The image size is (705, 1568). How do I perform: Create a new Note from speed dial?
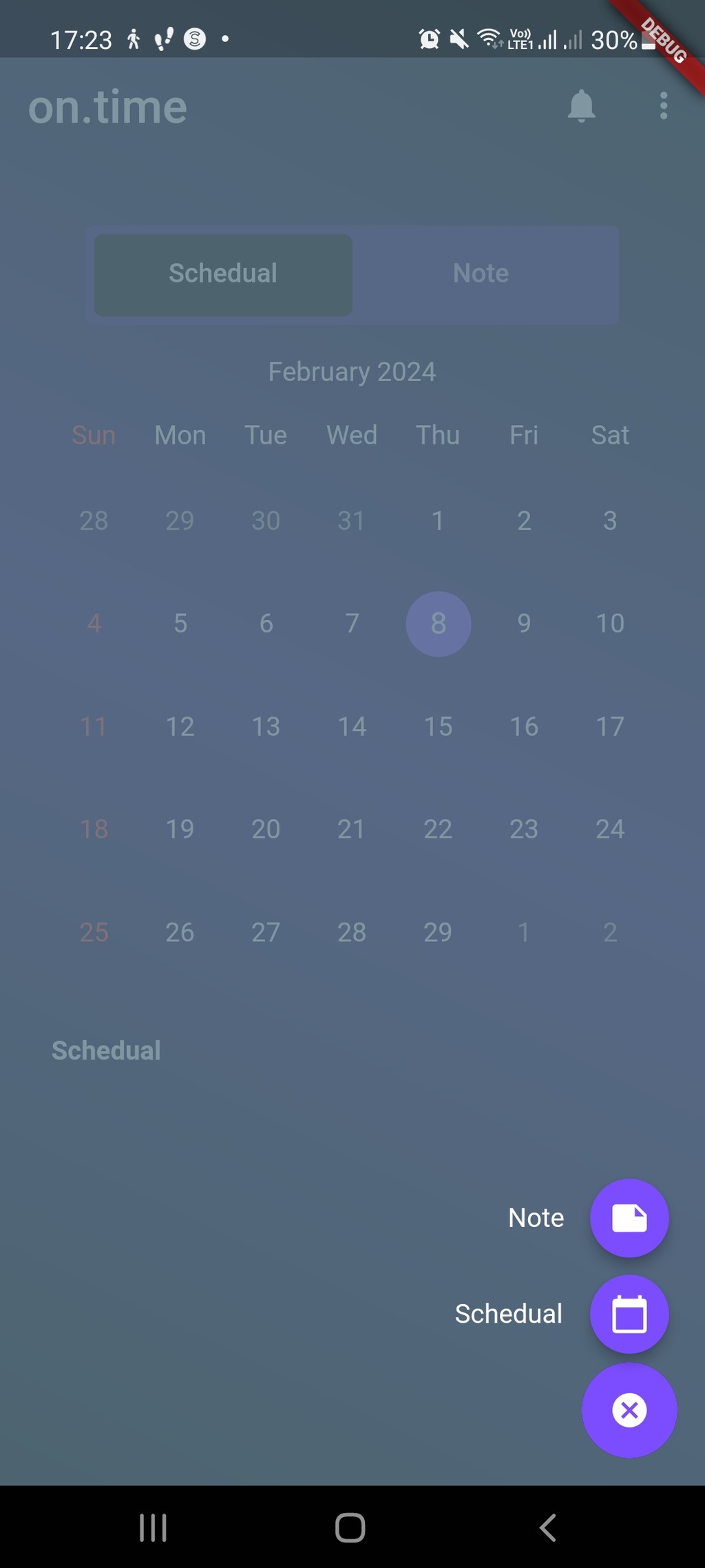(x=629, y=1218)
